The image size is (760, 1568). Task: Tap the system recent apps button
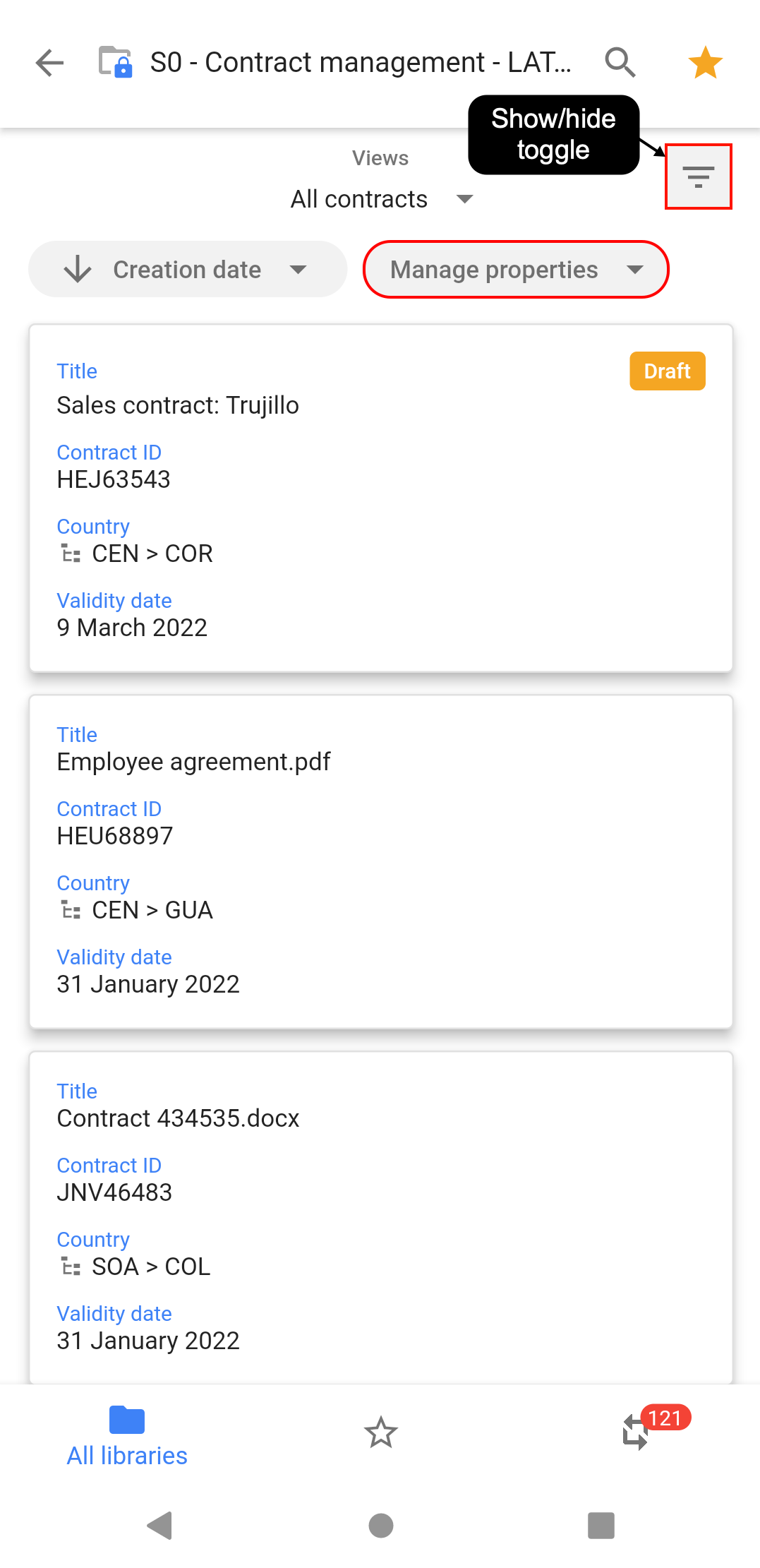(x=601, y=1525)
